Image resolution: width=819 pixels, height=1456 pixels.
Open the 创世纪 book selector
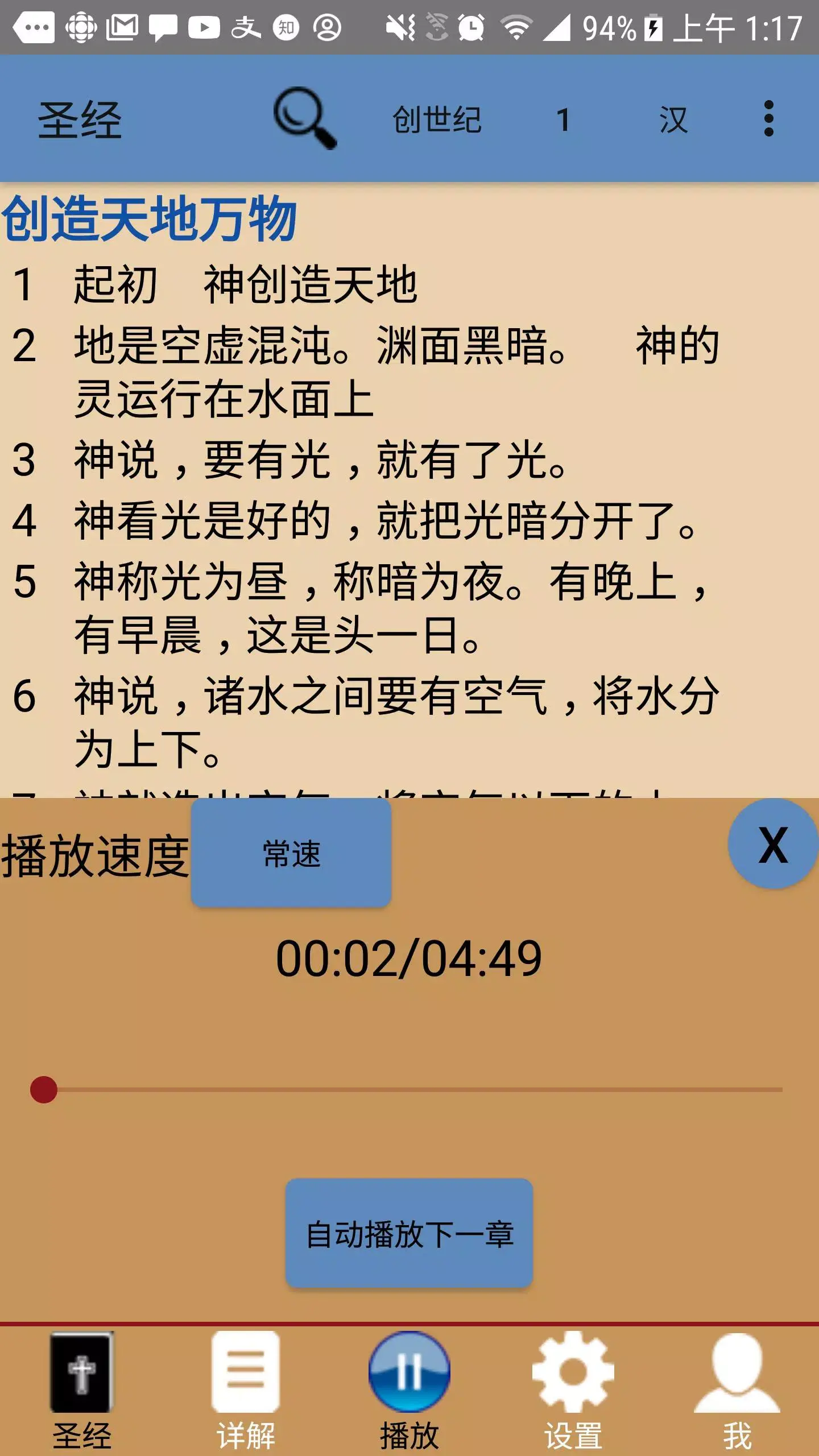point(438,119)
